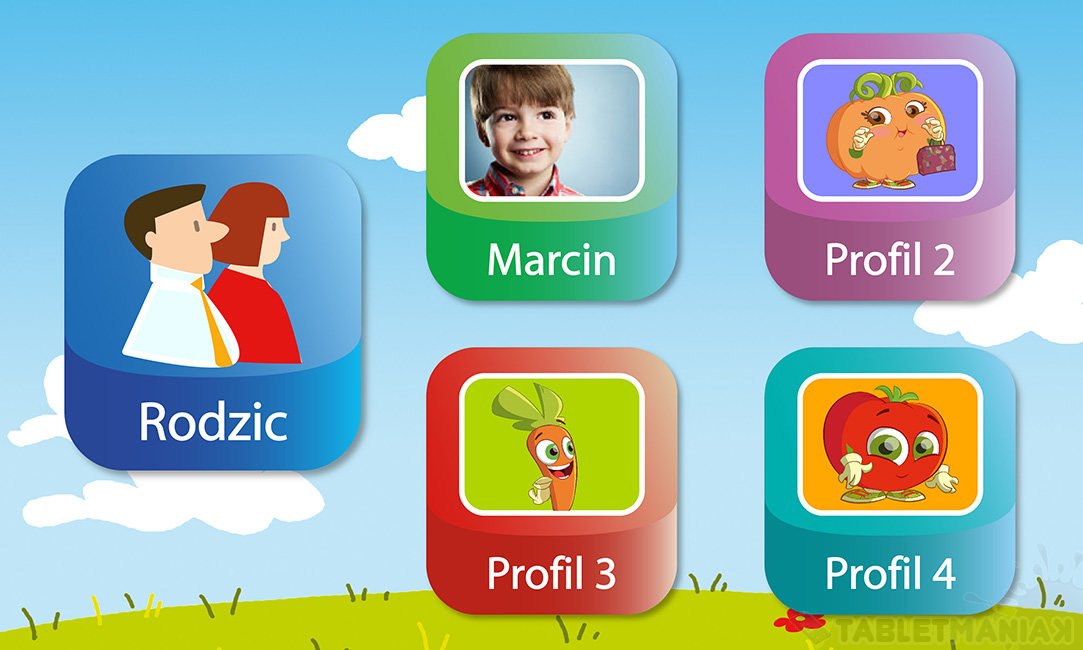This screenshot has width=1083, height=650.
Task: Select Marcin's profile
Action: (551, 166)
